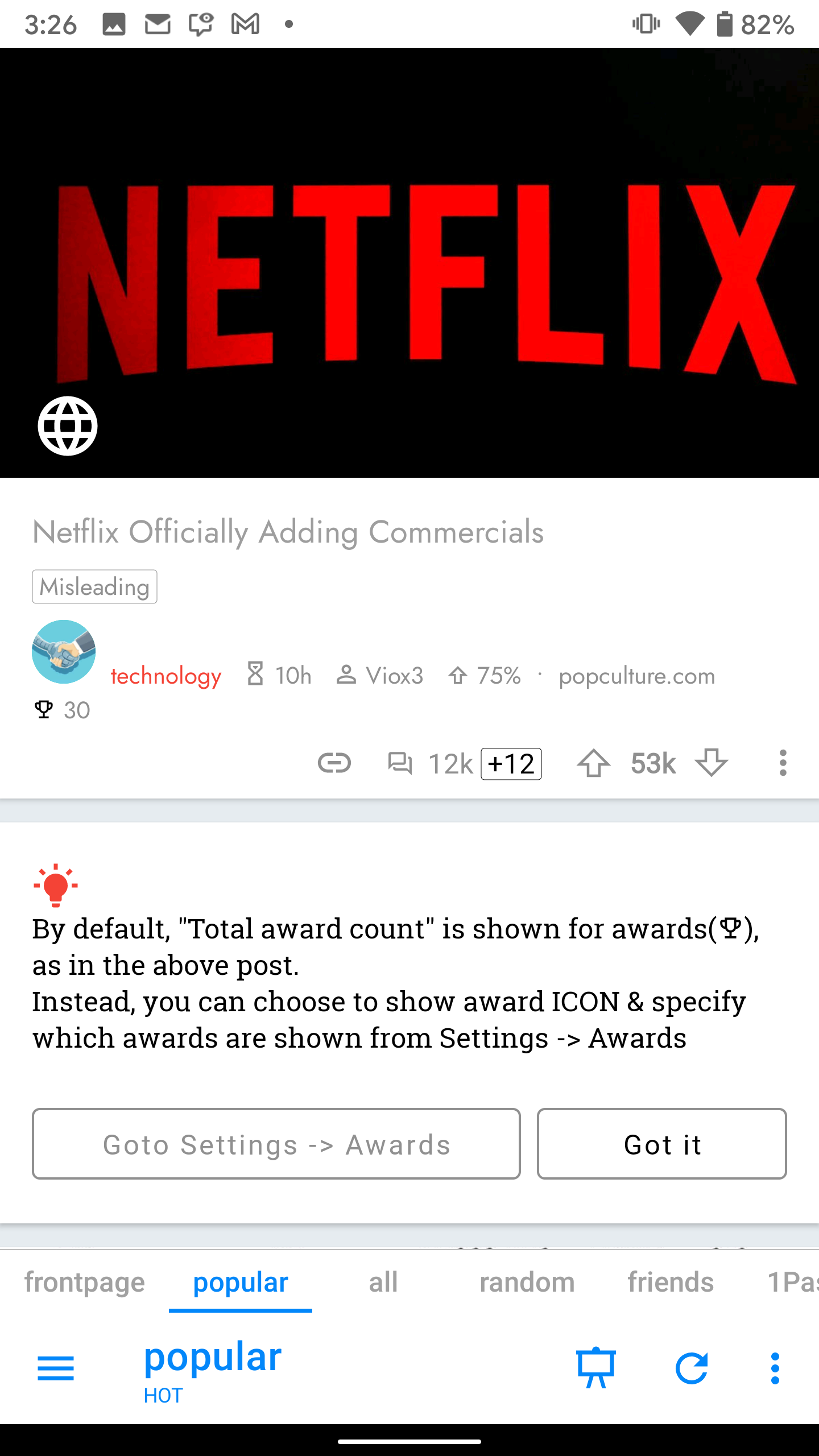
Task: Switch to the frontpage tab
Action: click(85, 1283)
